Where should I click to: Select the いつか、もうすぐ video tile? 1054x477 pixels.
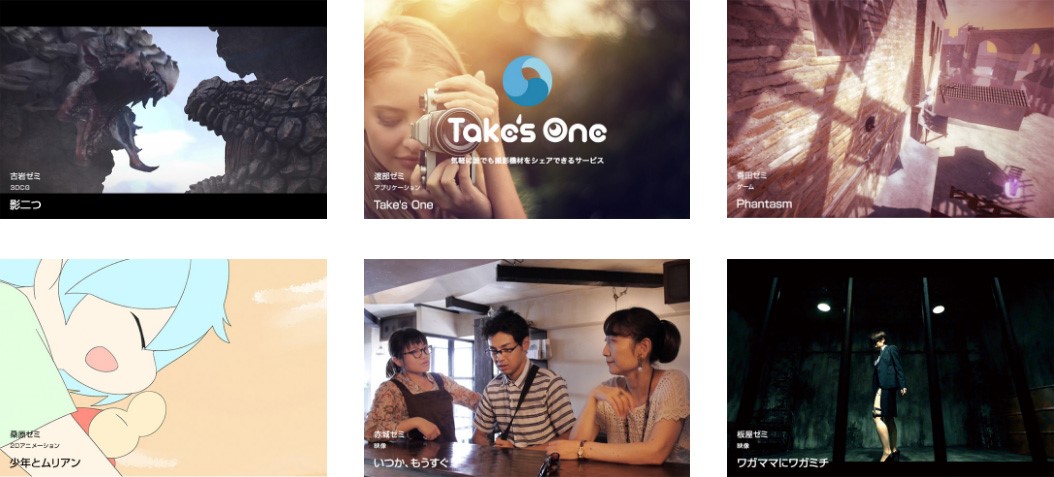526,367
